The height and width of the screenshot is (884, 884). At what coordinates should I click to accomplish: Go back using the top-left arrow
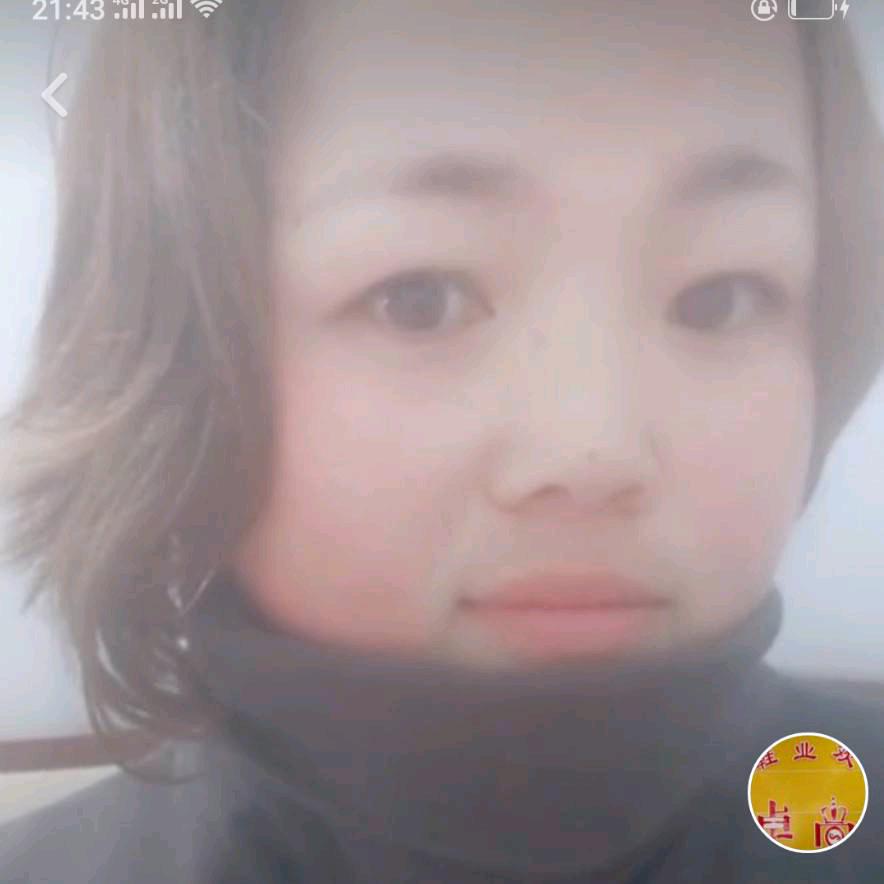(55, 96)
